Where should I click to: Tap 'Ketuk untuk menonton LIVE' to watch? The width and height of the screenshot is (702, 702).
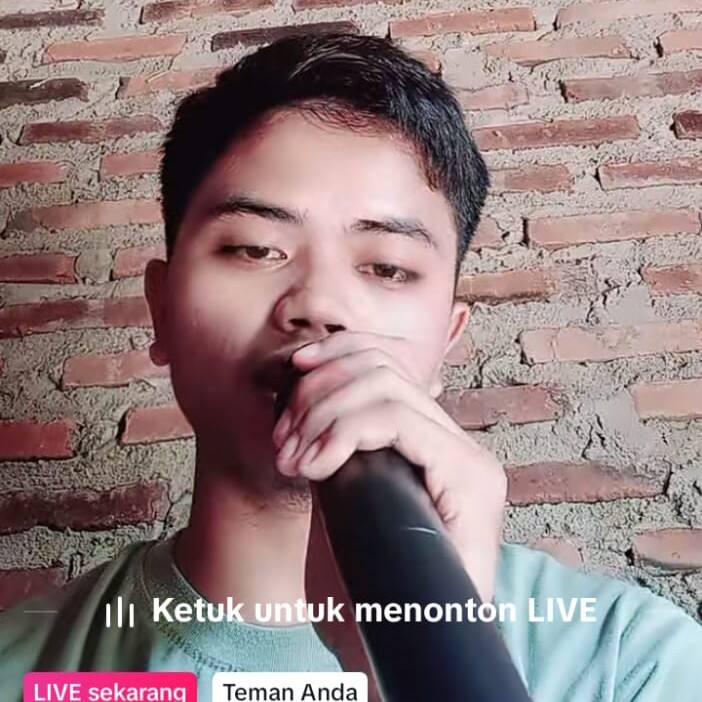(373, 610)
